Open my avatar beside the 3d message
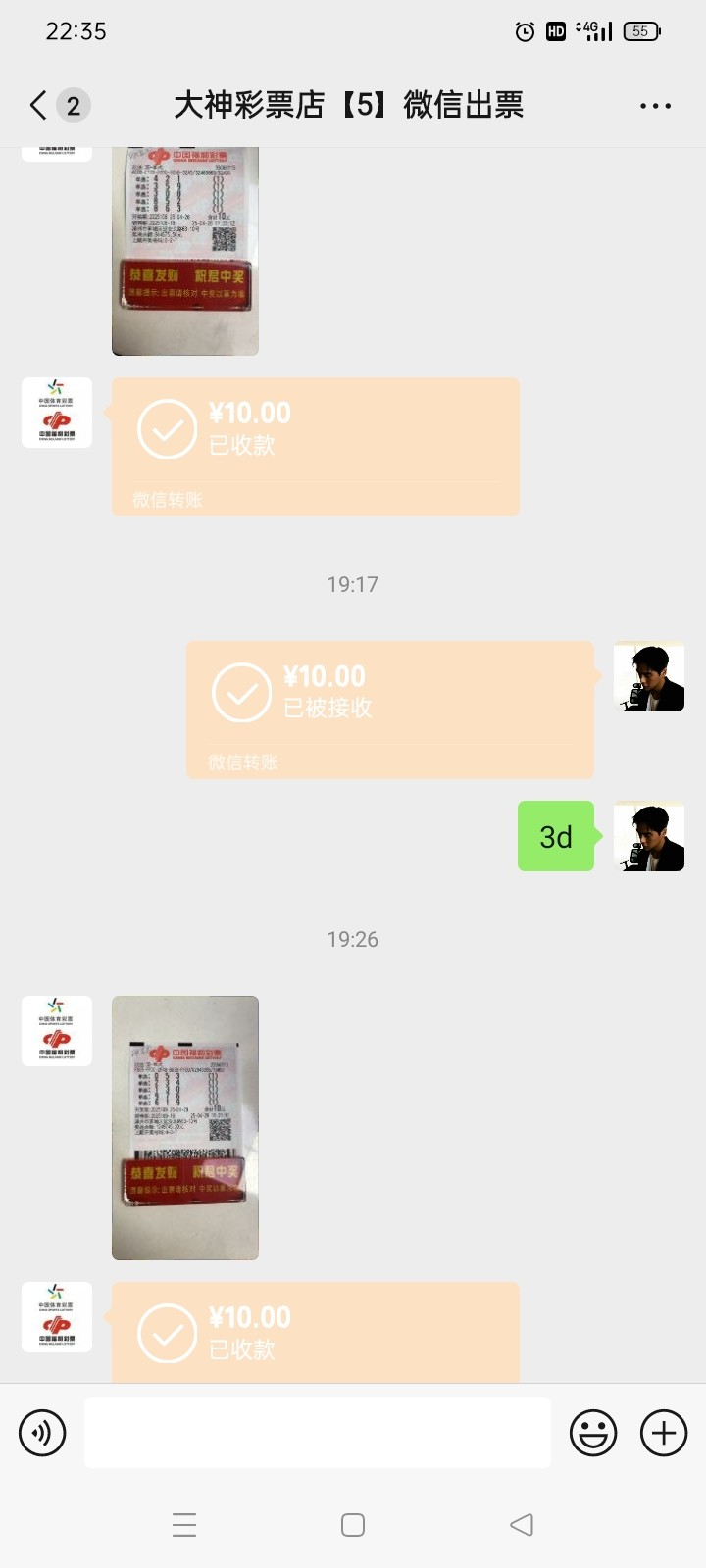The height and width of the screenshot is (1568, 706). [648, 836]
